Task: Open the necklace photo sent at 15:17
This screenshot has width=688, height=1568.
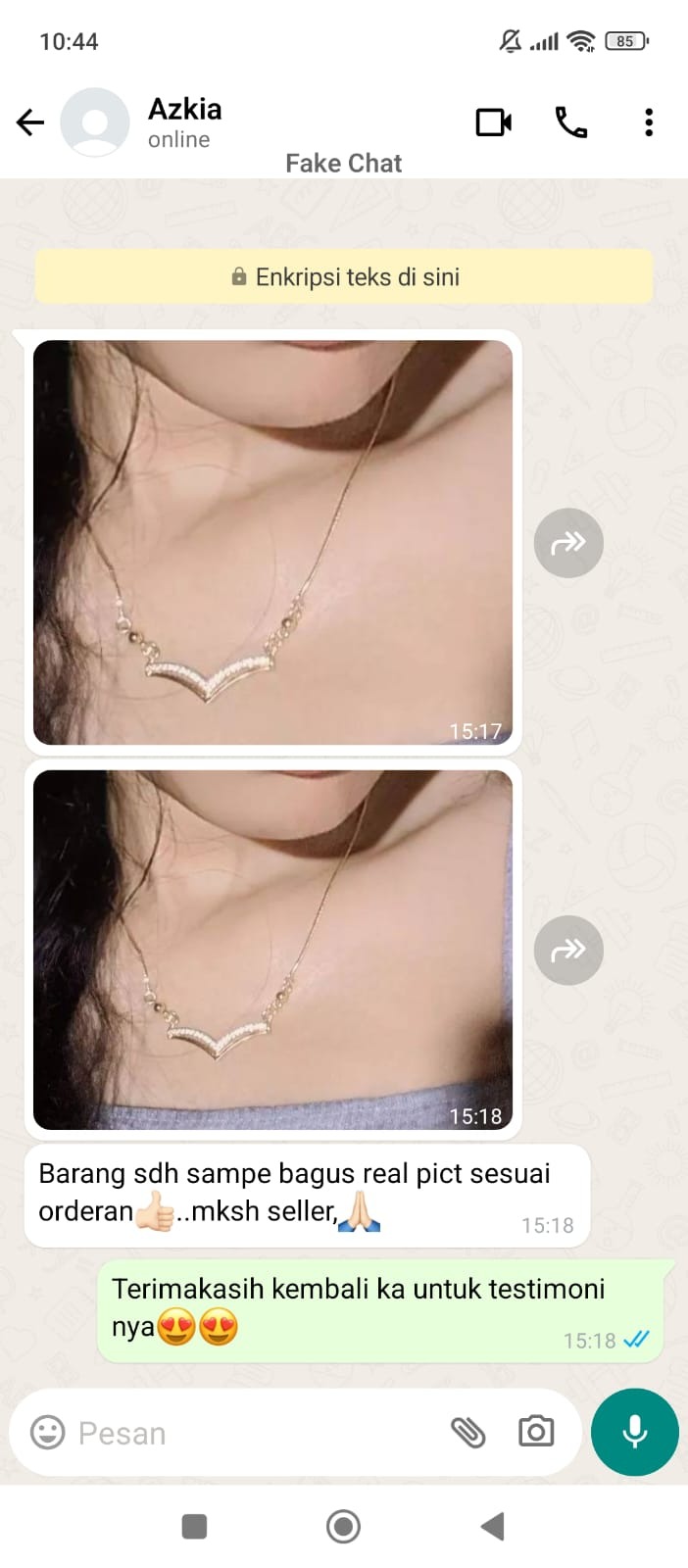Action: tap(272, 542)
